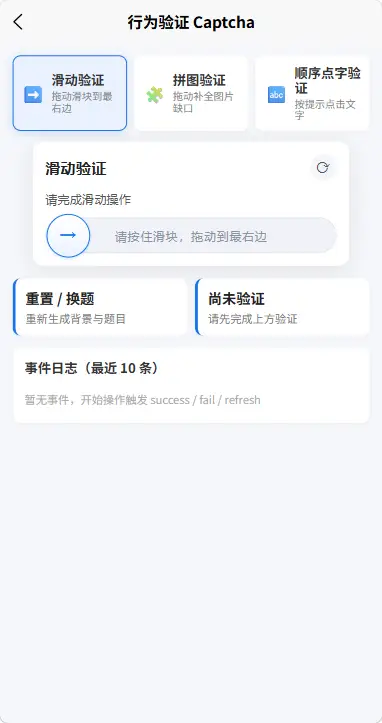This screenshot has width=382, height=723.
Task: Switch to 顺序点字验证 captcha
Action: (312, 93)
